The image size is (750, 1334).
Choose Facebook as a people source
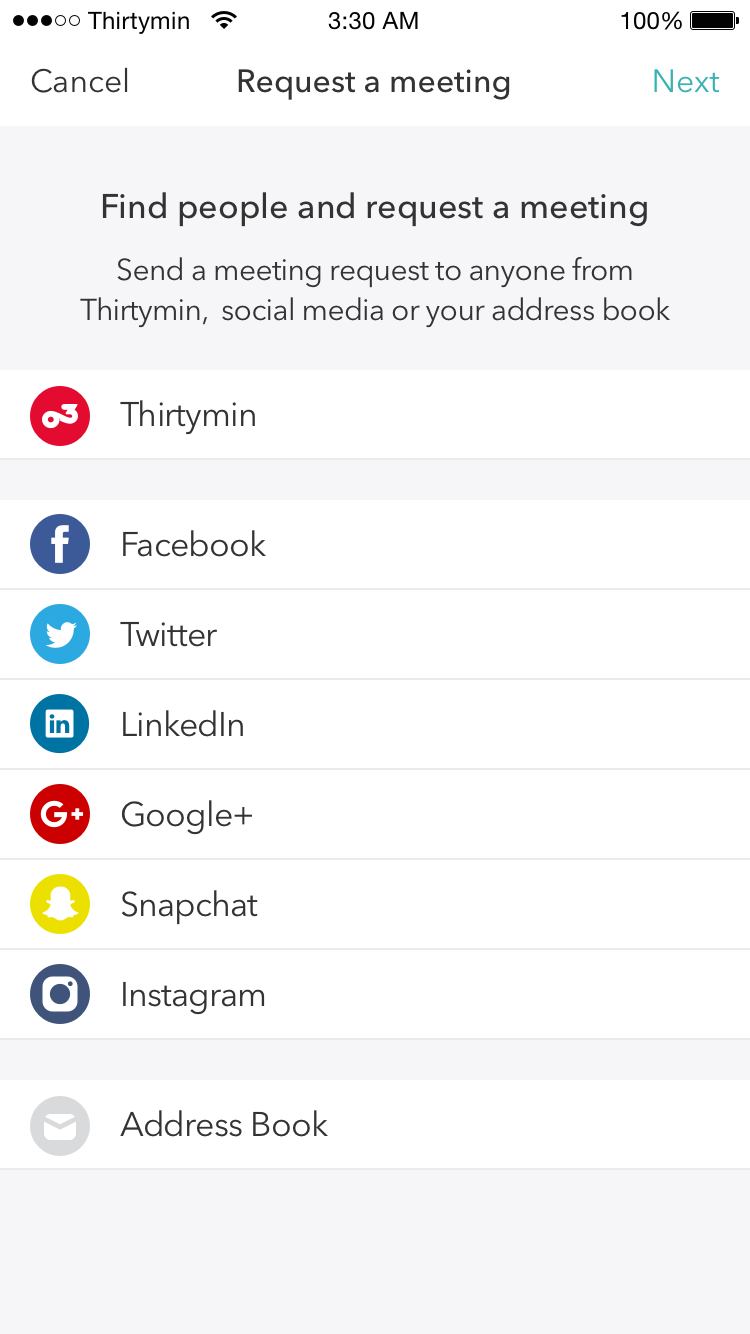tap(375, 544)
